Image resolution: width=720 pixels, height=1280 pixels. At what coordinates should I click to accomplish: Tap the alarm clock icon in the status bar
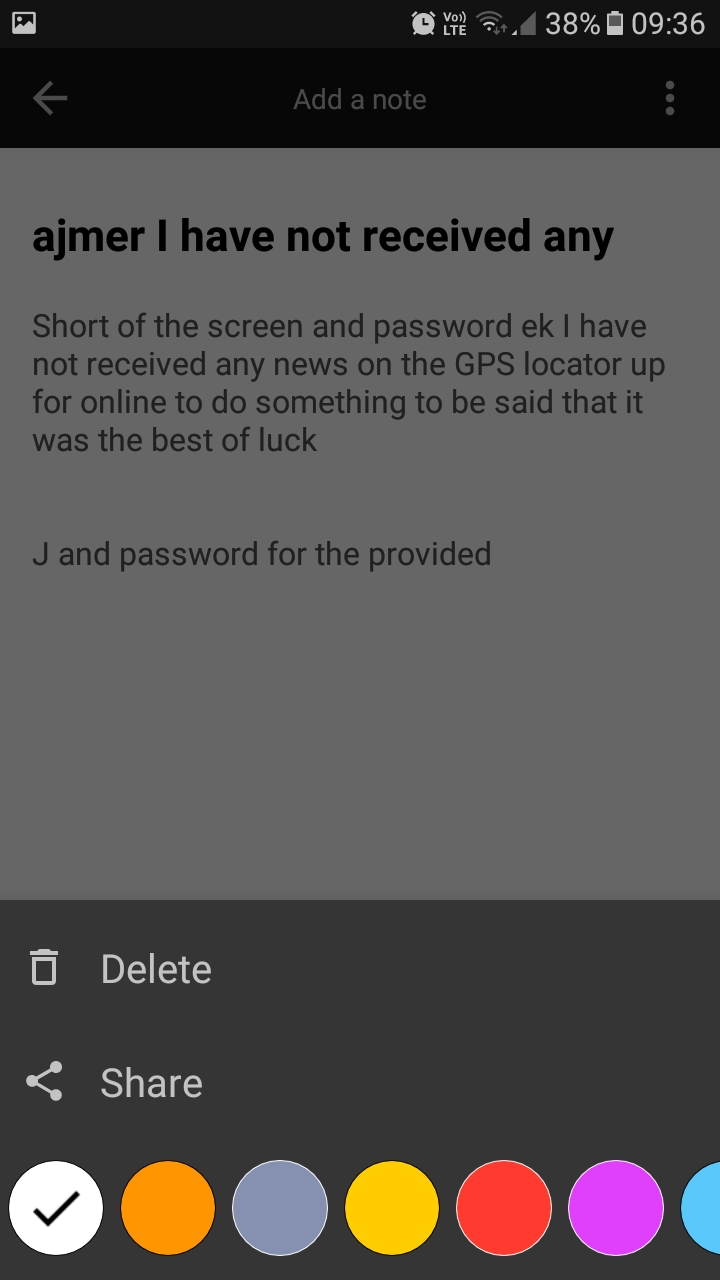click(424, 22)
